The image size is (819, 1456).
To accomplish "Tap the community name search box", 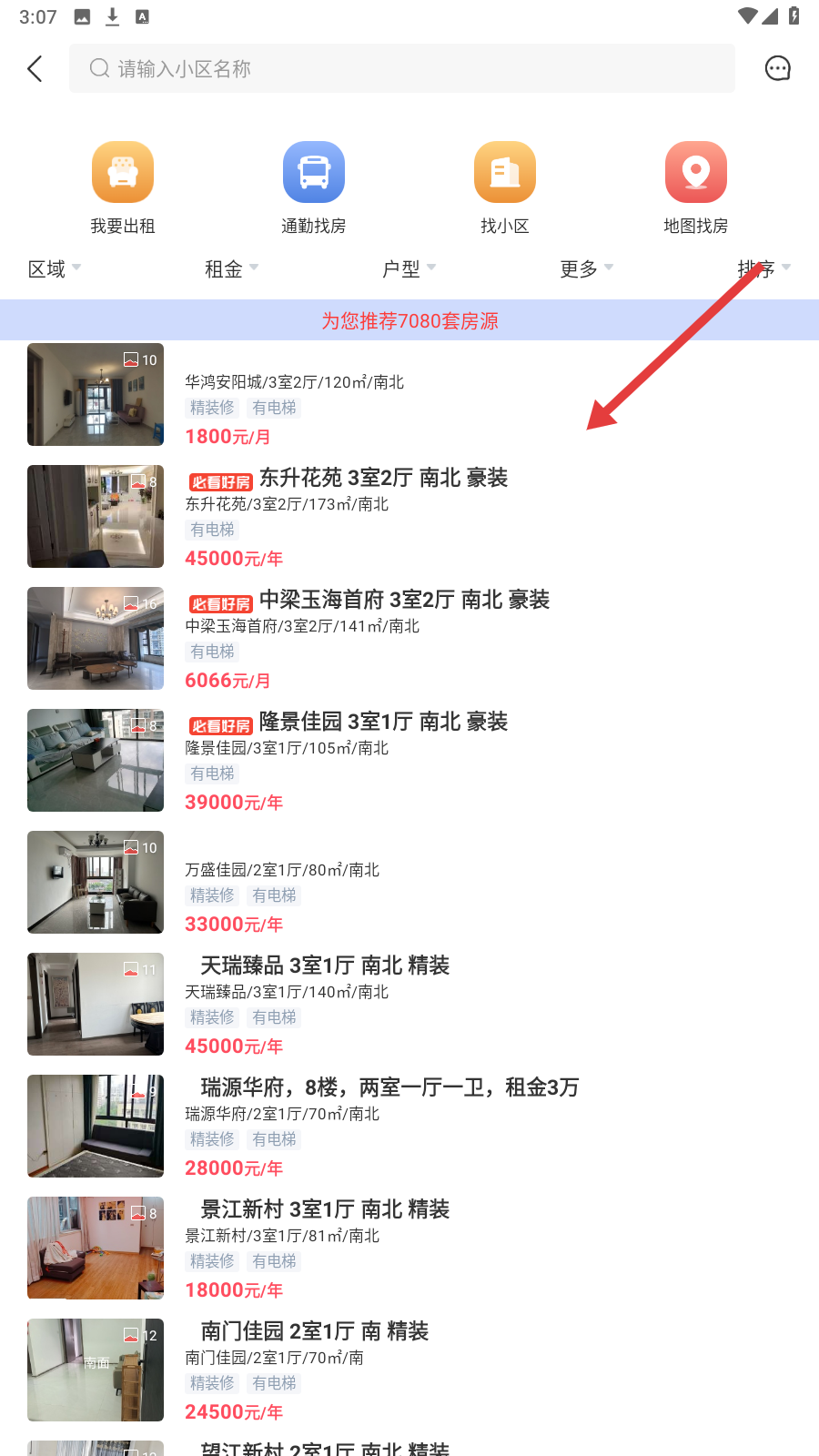I will [x=402, y=69].
